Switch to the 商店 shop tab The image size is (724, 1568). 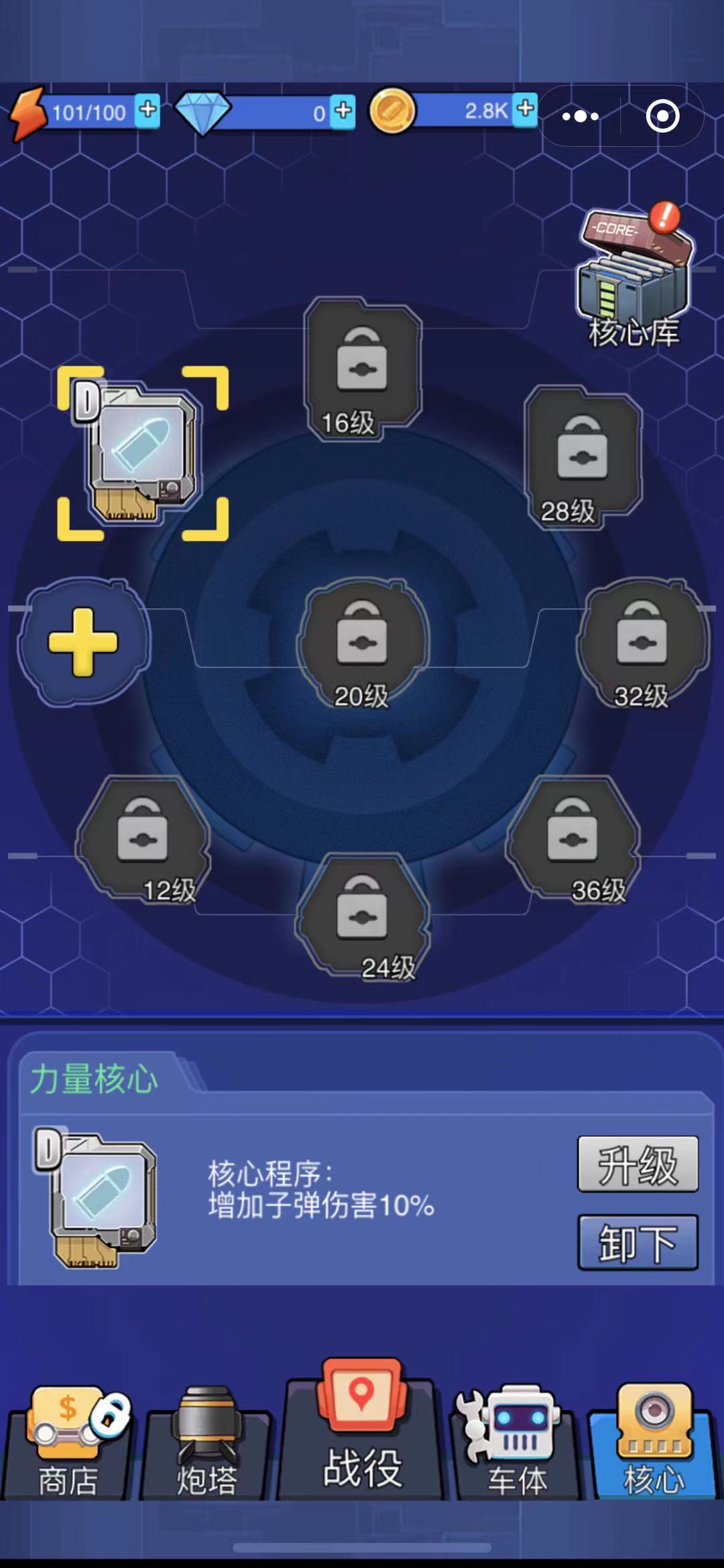coord(68,1441)
